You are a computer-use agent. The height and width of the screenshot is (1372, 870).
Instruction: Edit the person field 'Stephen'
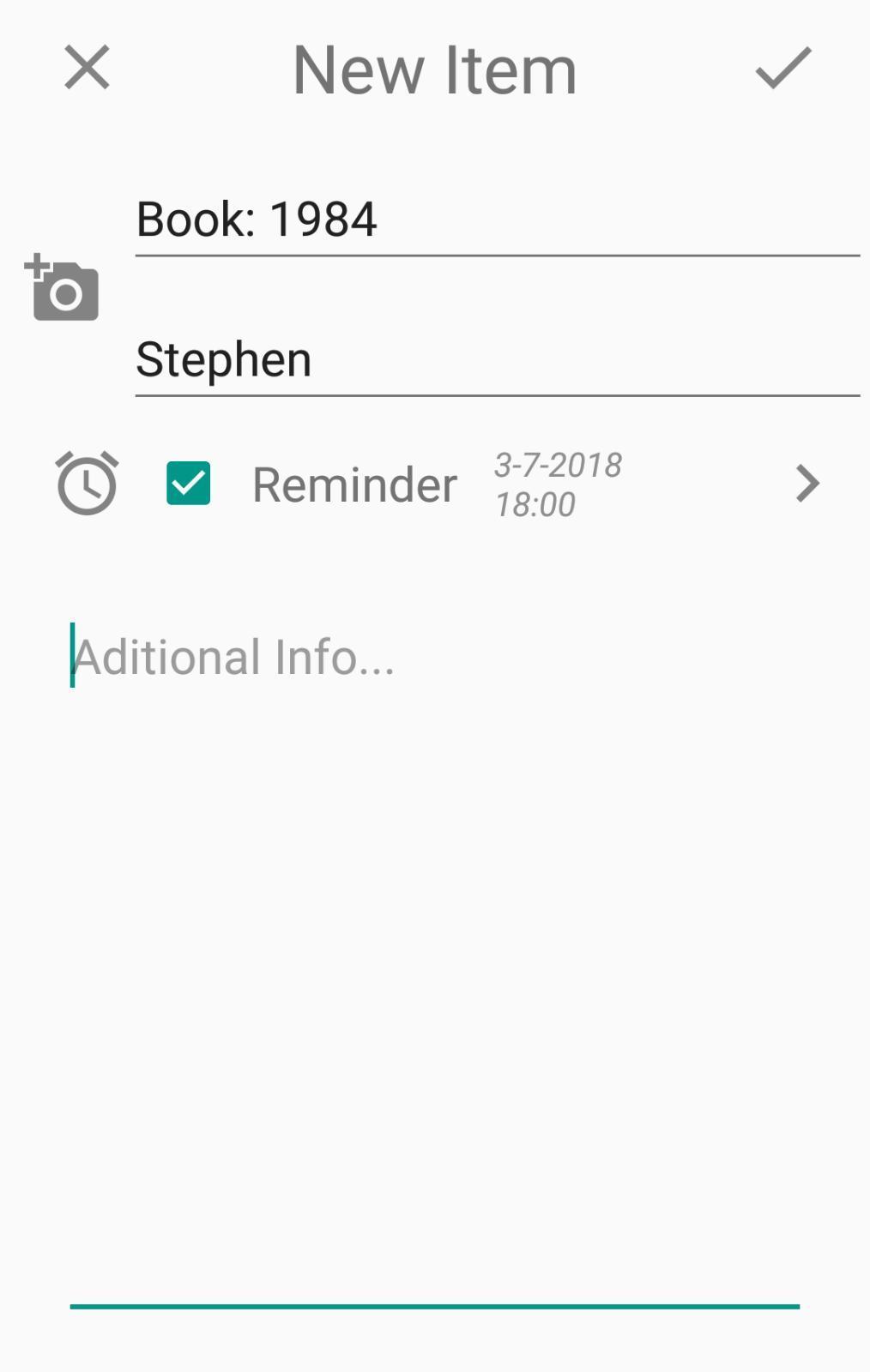(x=496, y=359)
